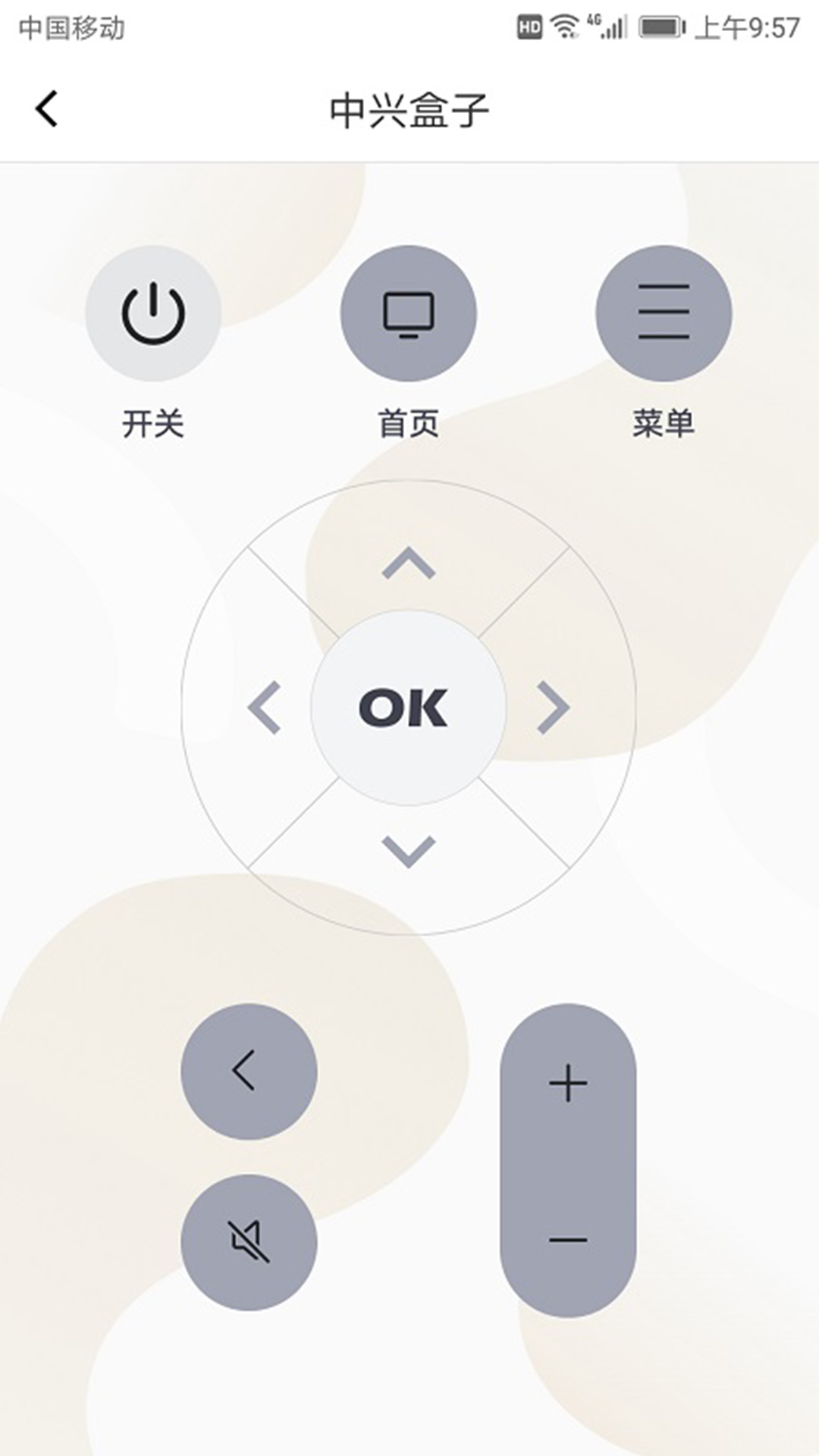Decrease volume with the minus button
The image size is (819, 1456).
pos(568,1240)
